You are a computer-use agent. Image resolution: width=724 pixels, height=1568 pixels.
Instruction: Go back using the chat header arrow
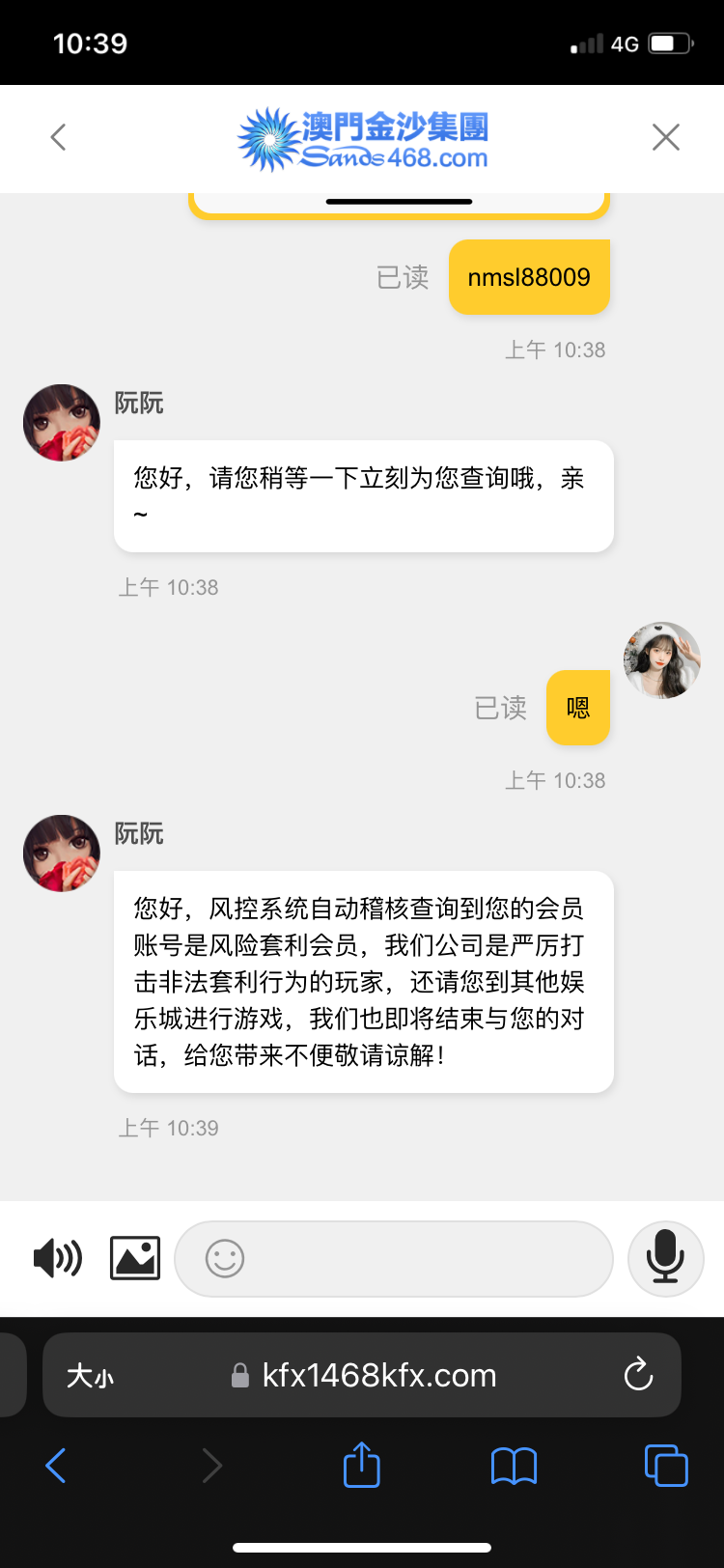point(59,137)
